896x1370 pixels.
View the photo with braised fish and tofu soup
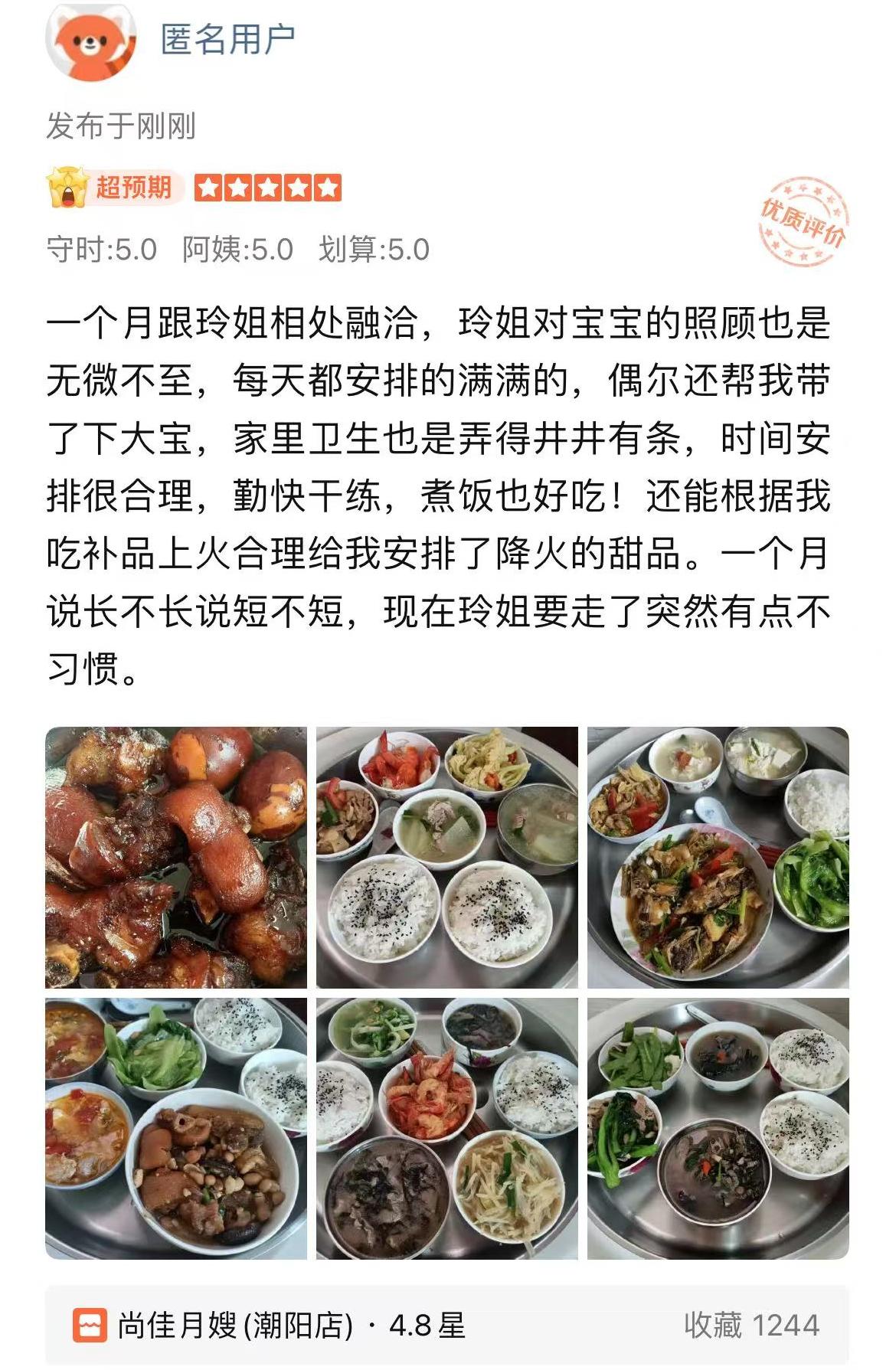coord(718,857)
